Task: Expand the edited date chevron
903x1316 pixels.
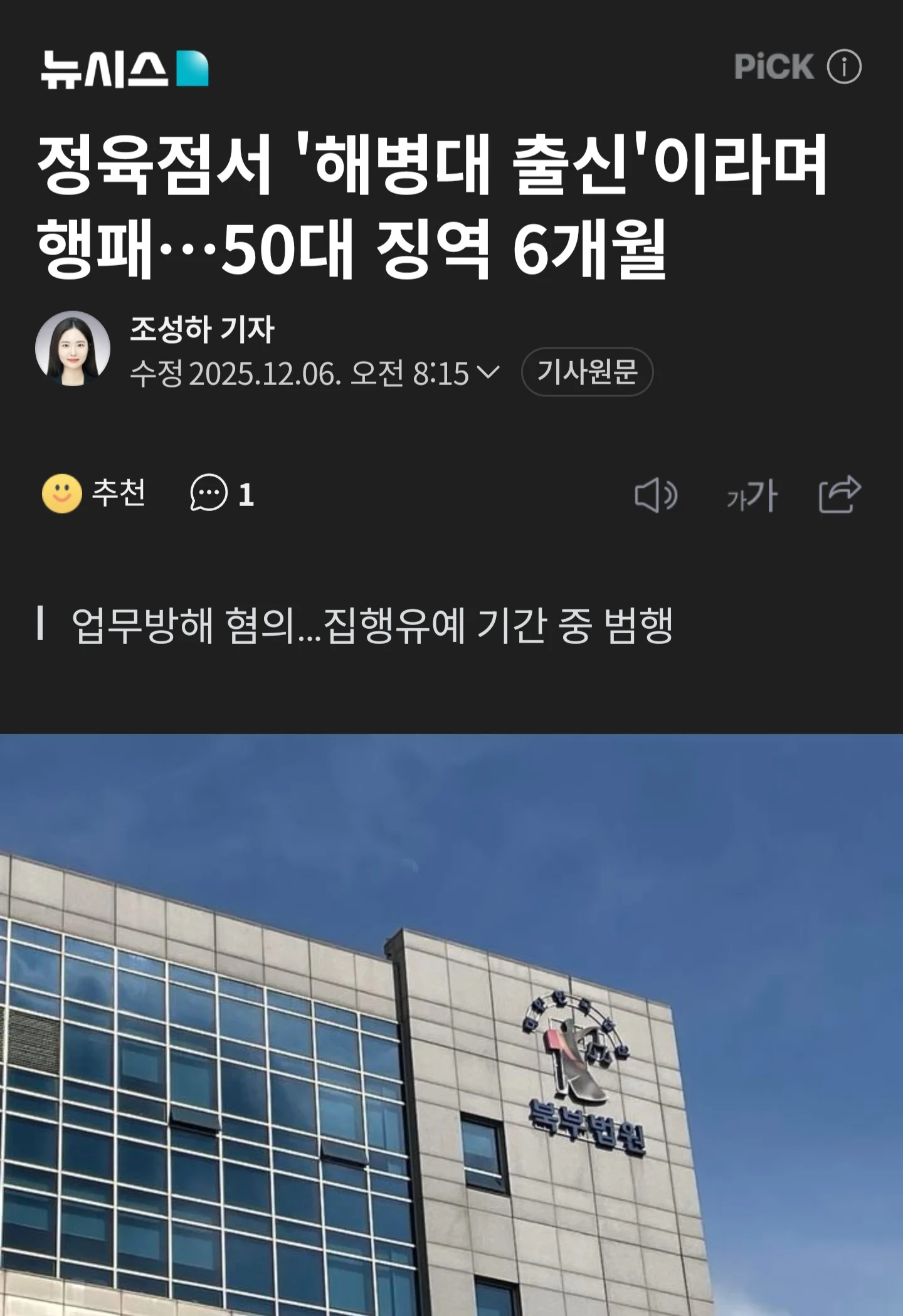Action: tap(488, 372)
